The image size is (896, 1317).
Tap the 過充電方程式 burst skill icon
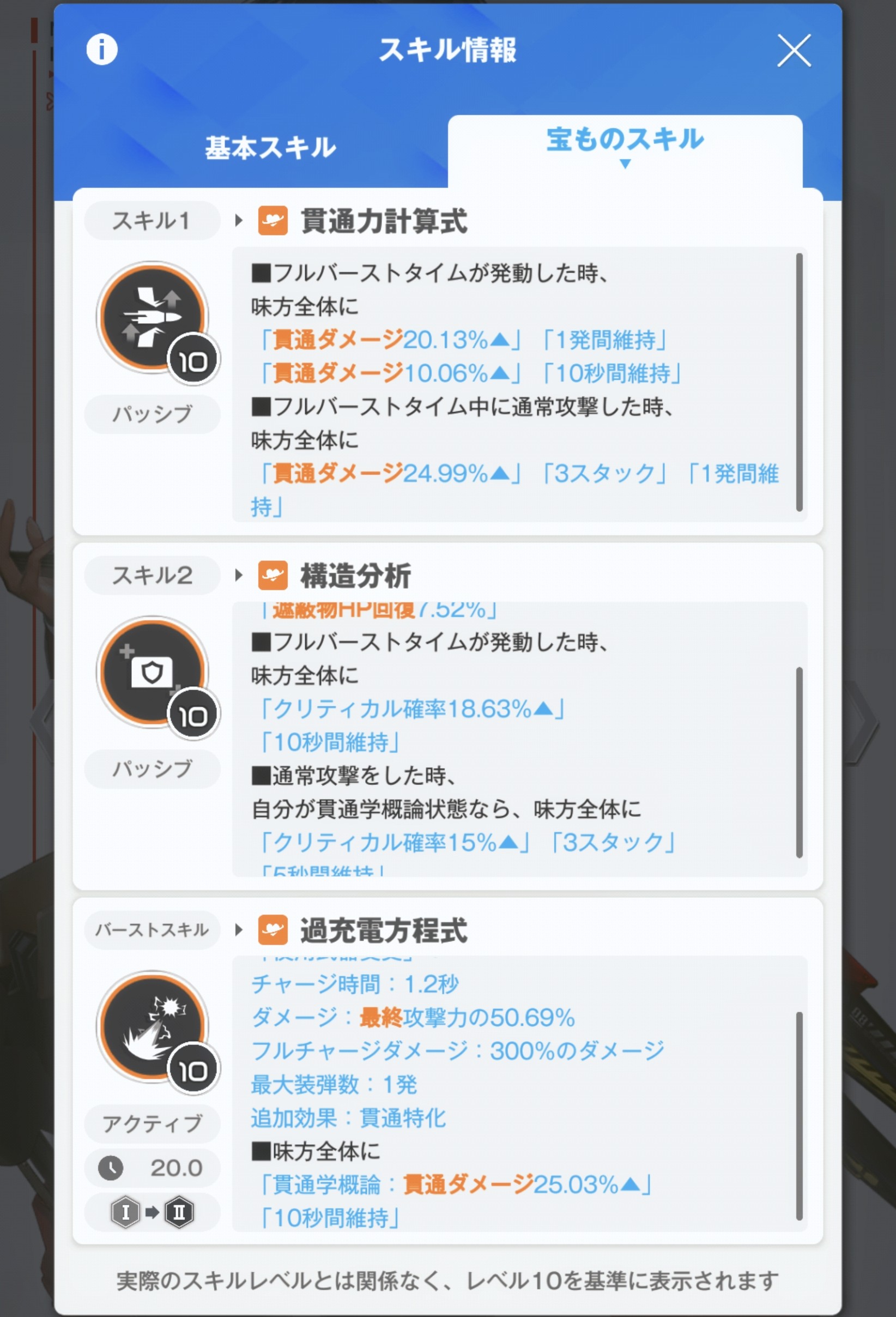coord(153,1026)
